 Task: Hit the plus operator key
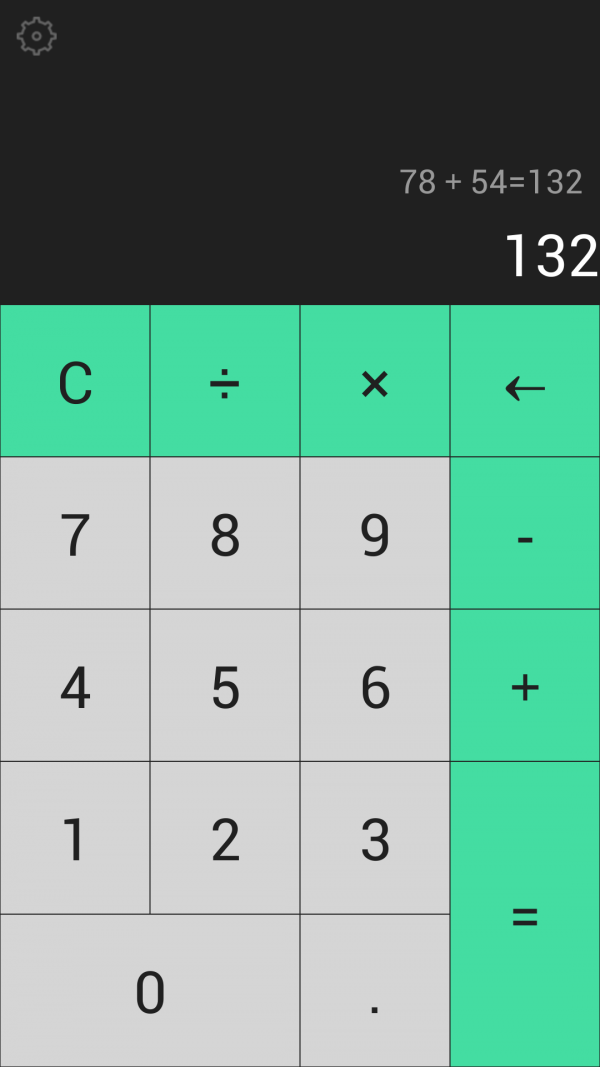coord(525,686)
